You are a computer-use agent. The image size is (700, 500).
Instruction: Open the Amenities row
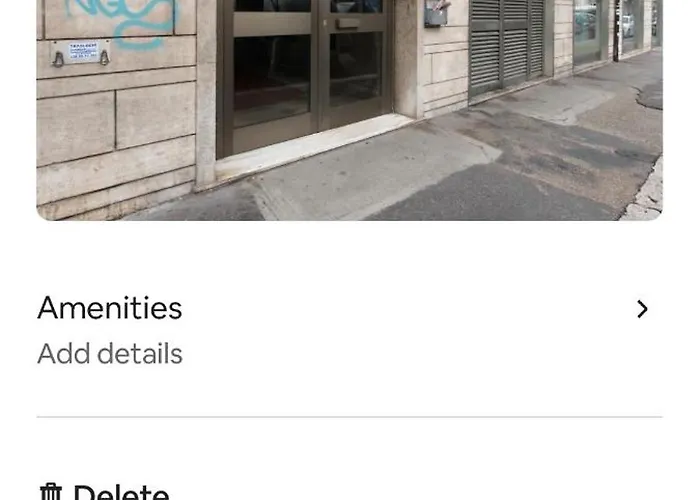(349, 330)
